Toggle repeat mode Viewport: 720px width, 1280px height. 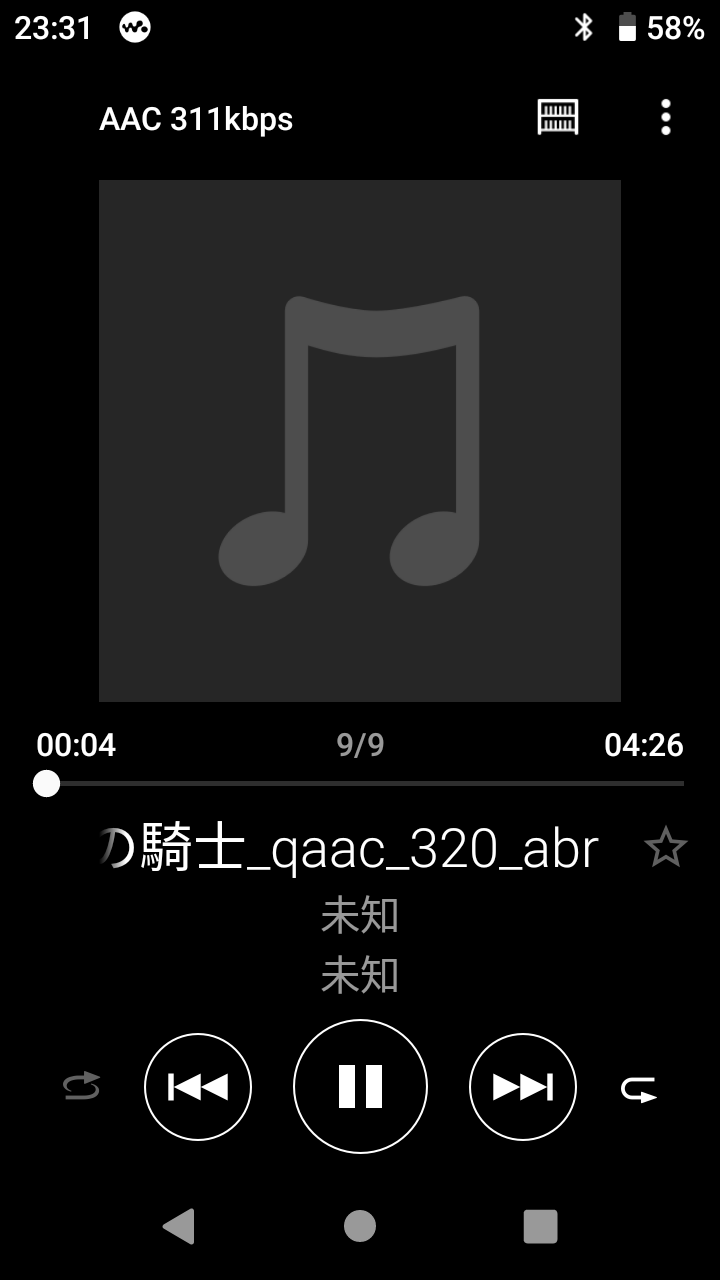(x=639, y=1088)
